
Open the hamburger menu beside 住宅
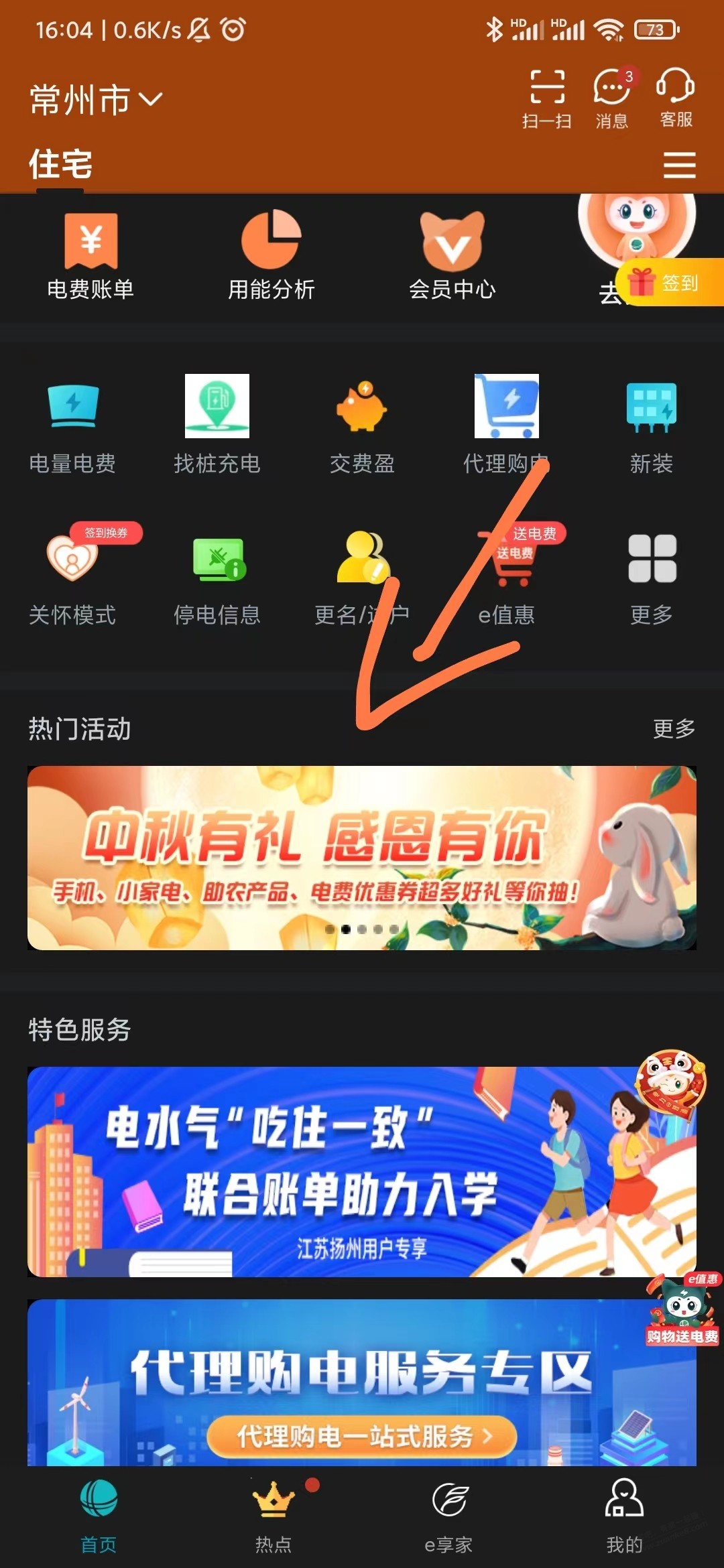pos(679,165)
